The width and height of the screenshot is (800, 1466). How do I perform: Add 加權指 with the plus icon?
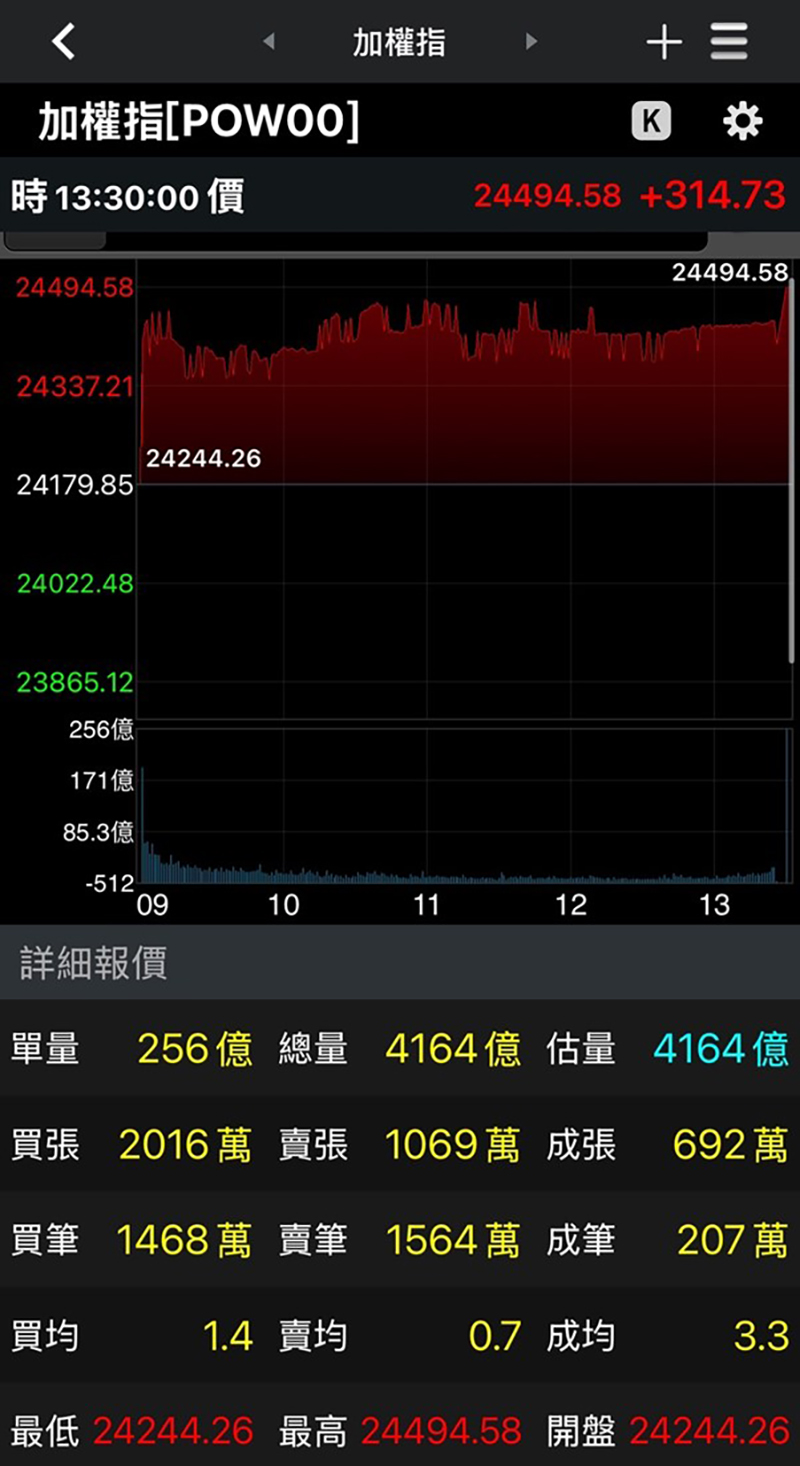point(664,42)
